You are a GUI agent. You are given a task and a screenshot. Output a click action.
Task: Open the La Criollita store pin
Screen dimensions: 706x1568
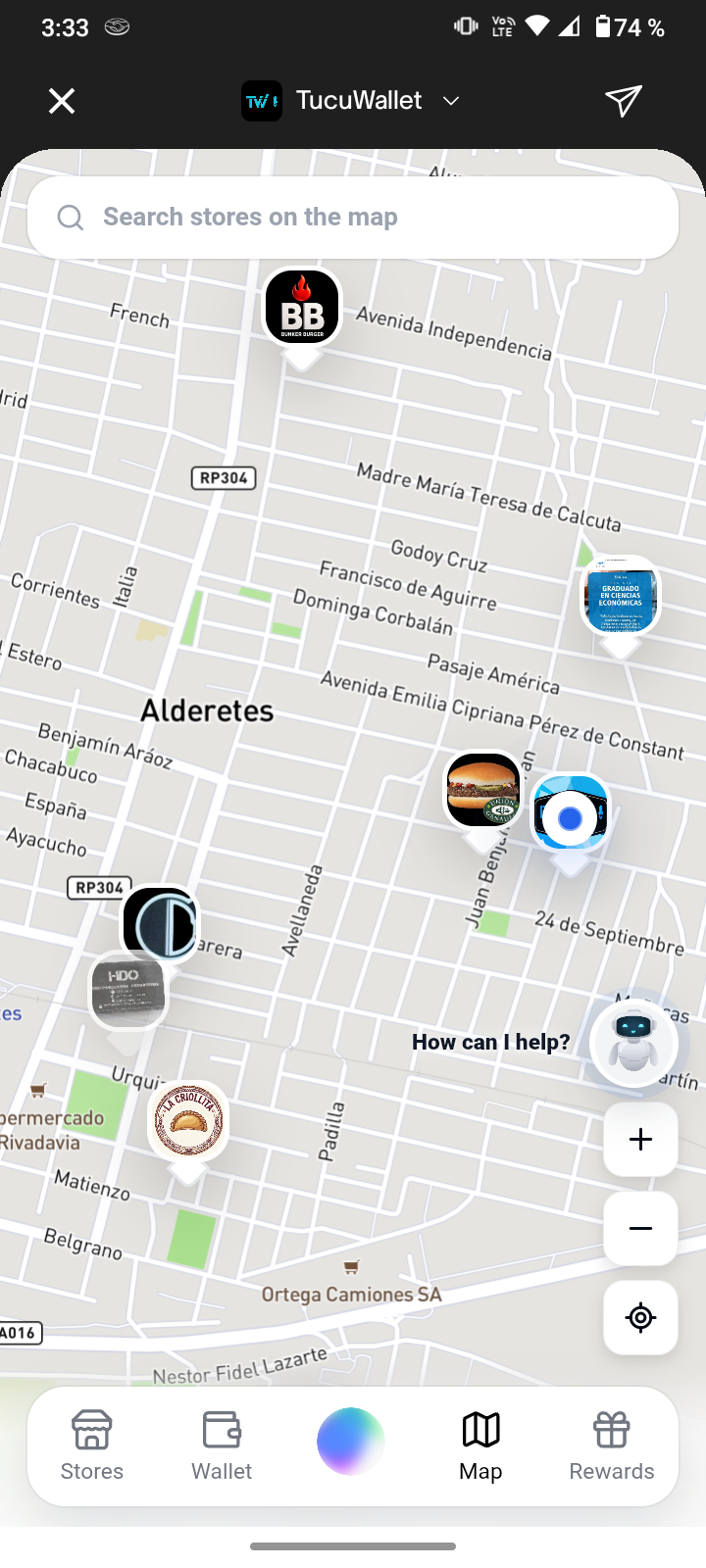[188, 1121]
